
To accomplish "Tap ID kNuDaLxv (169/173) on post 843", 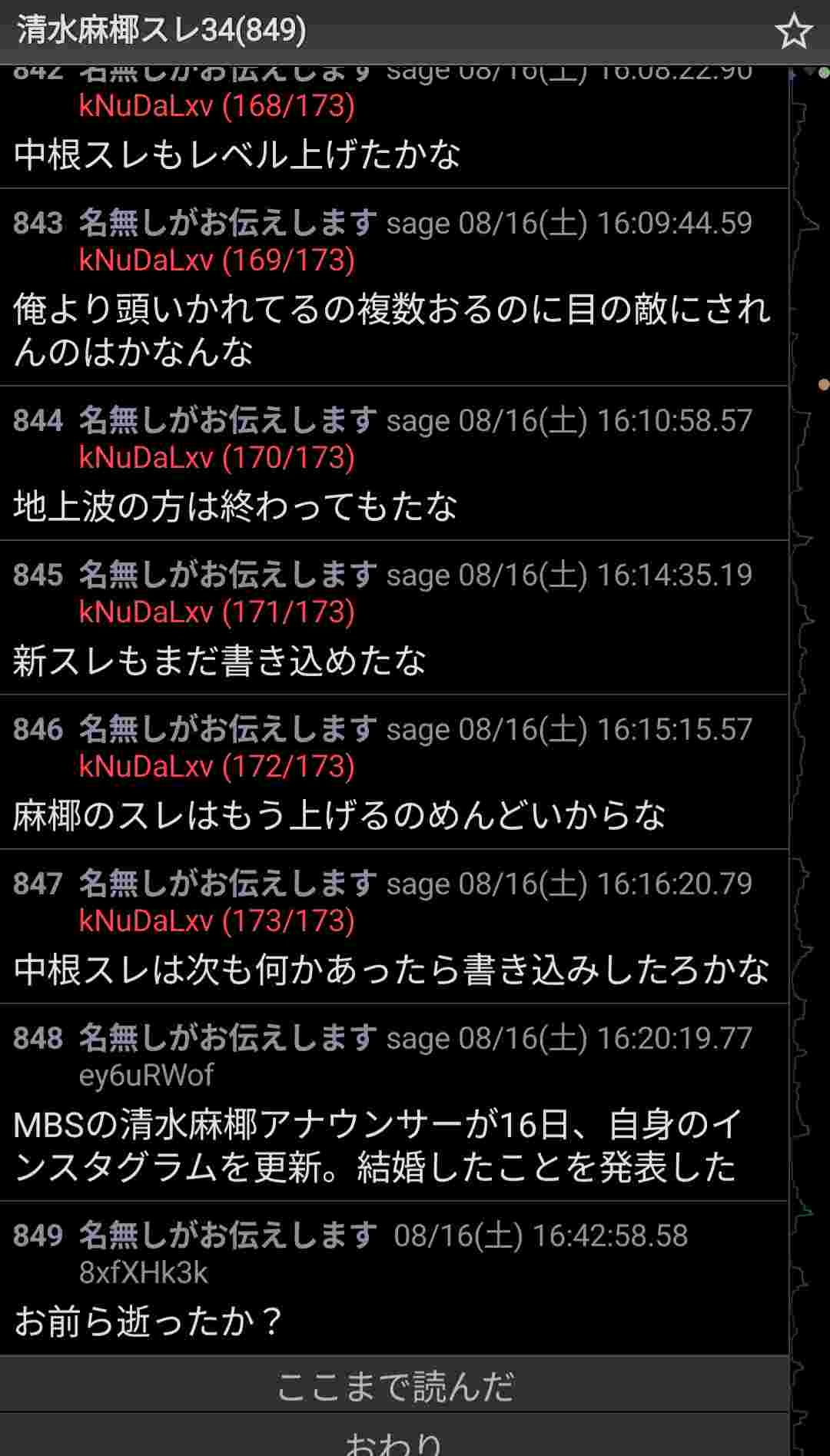I will pos(217,260).
